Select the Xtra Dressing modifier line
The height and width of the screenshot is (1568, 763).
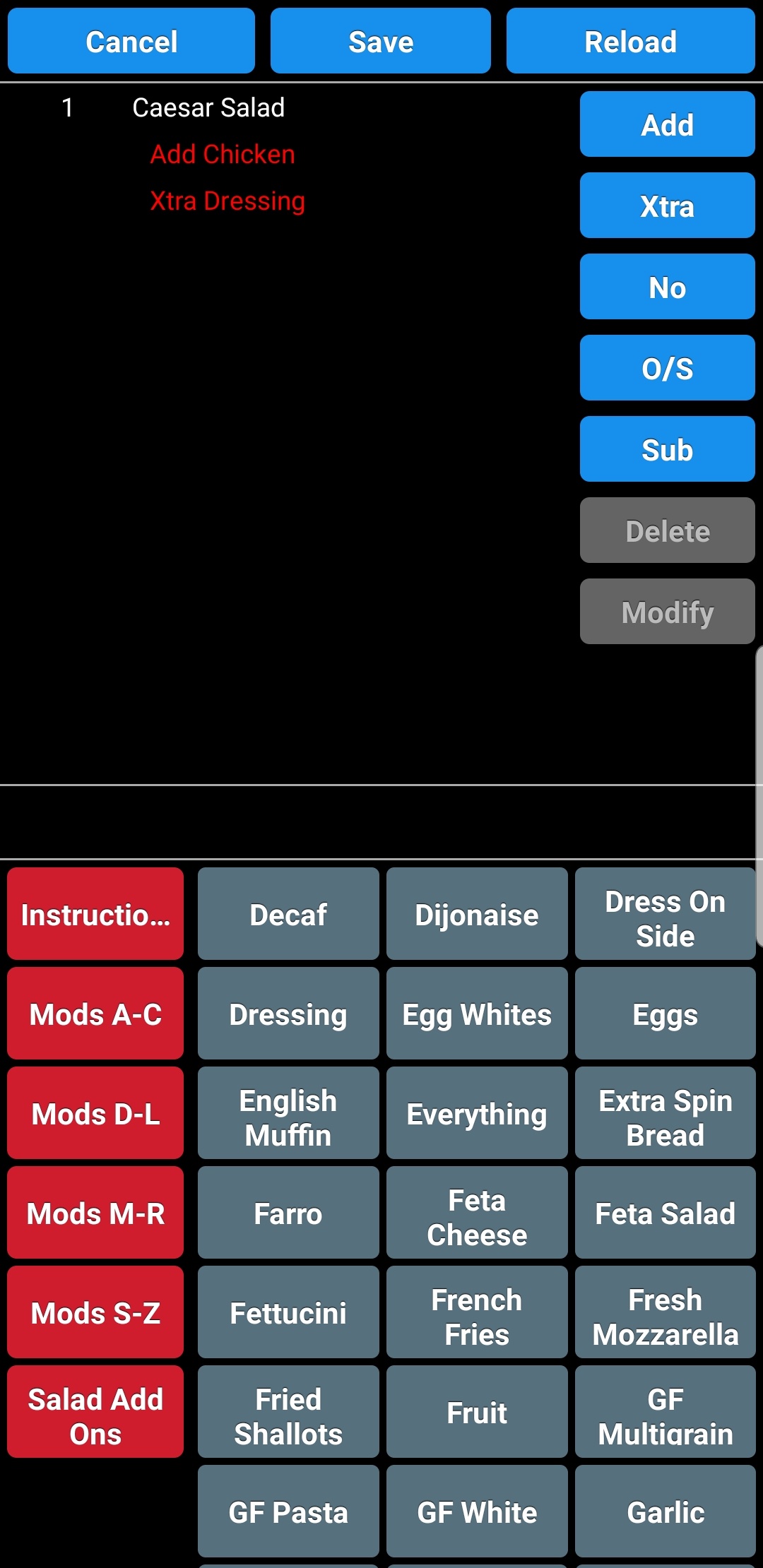227,201
